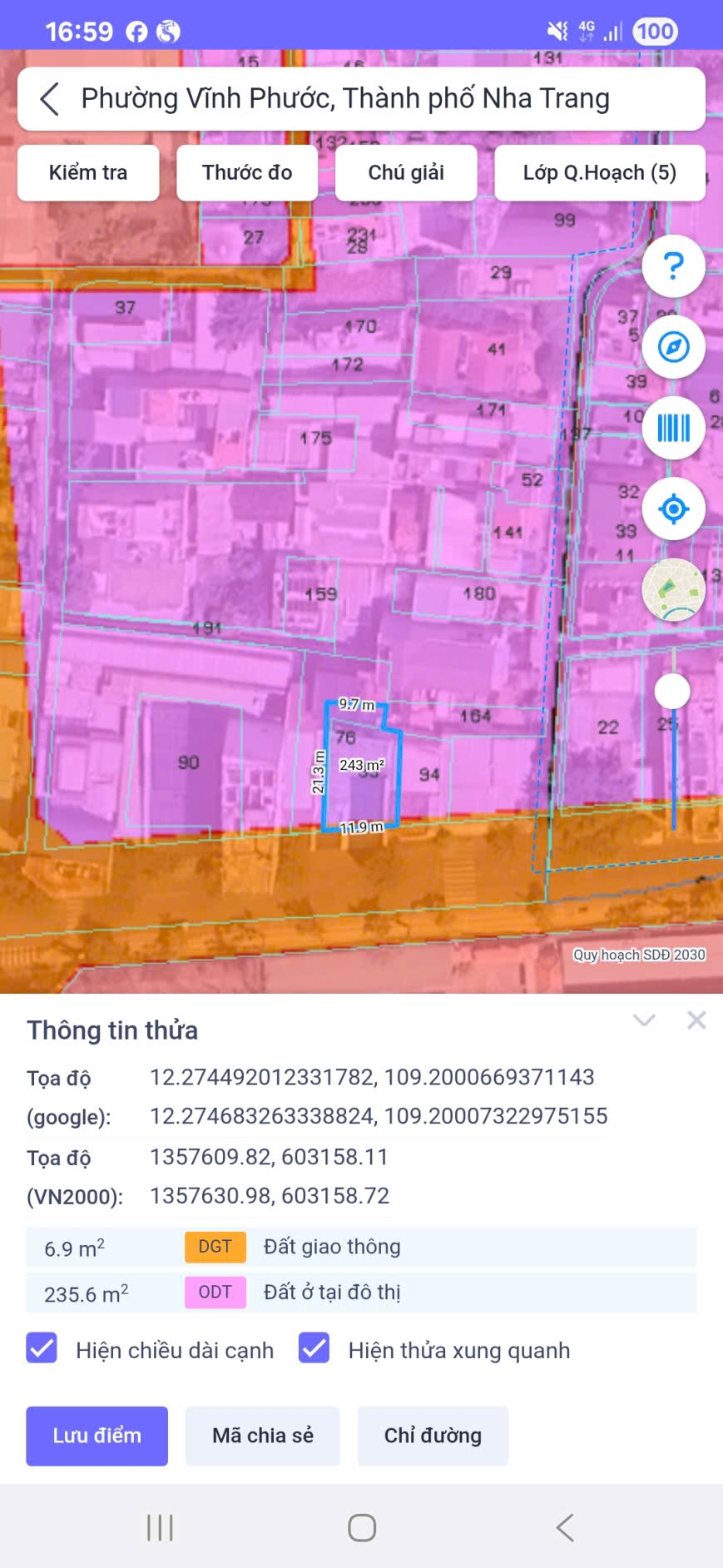Tap the compass button

click(x=674, y=347)
